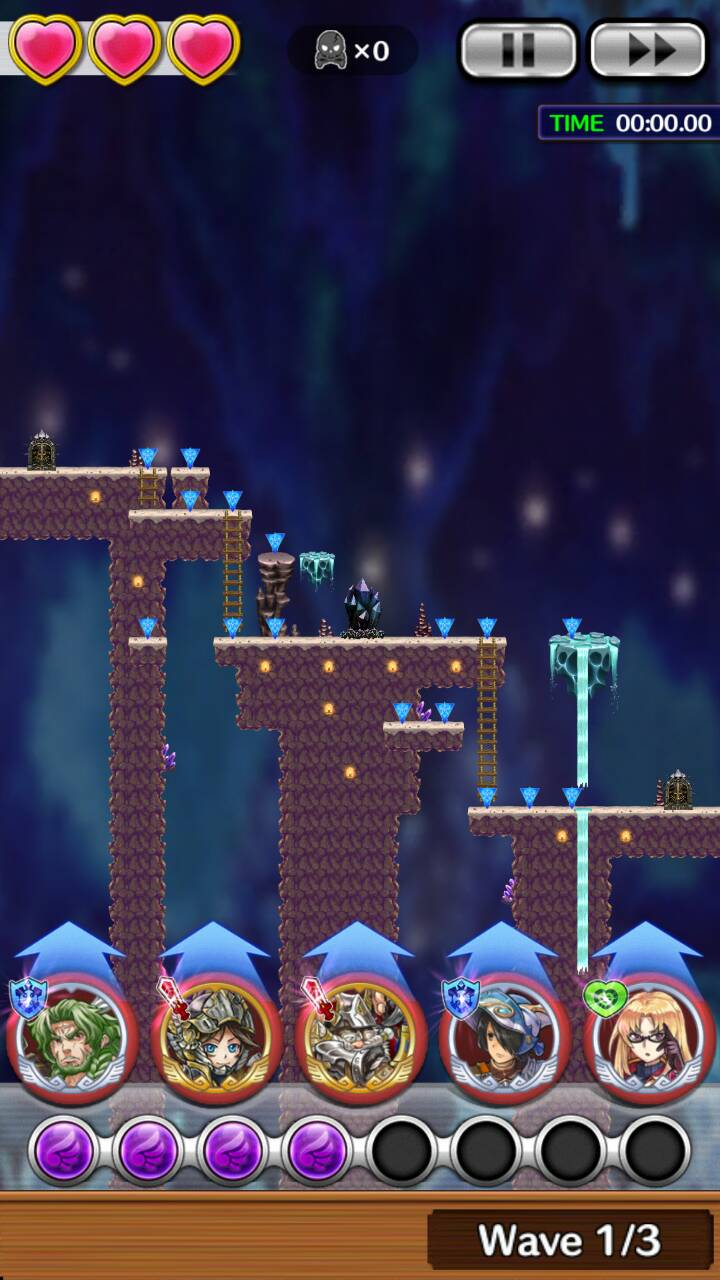Select the black-haired hero with blue cap
The image size is (720, 1280).
[504, 1038]
